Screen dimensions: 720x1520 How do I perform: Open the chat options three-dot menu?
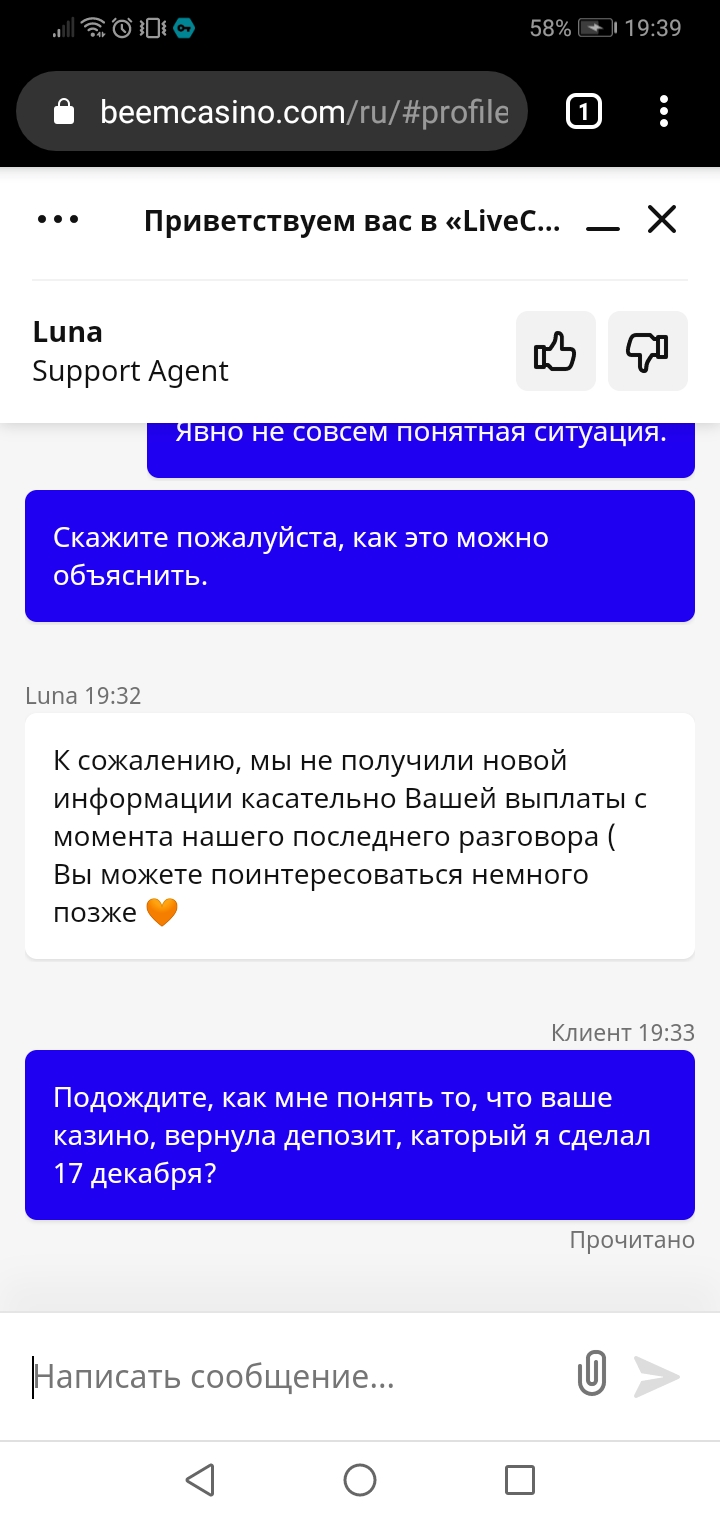click(58, 220)
